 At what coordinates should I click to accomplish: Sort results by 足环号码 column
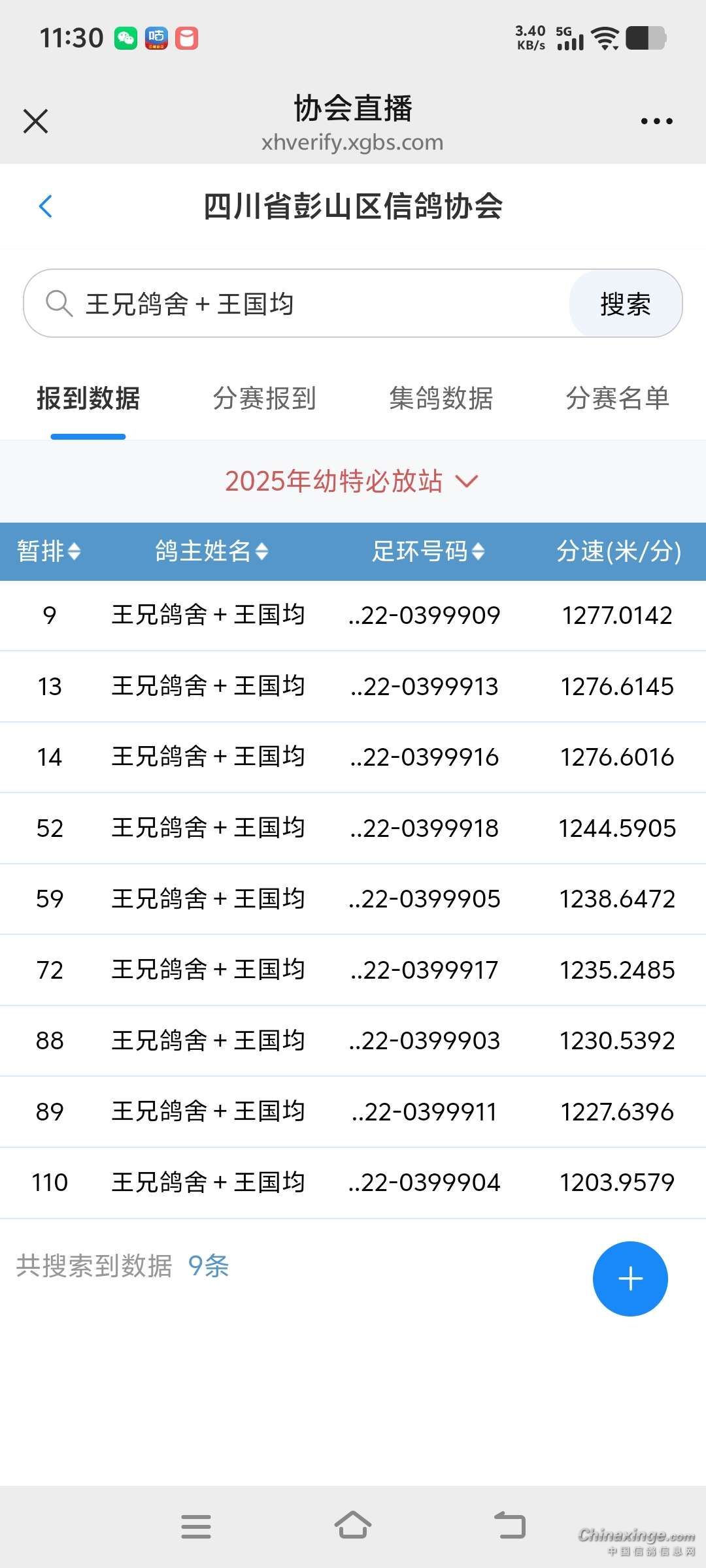coord(428,551)
